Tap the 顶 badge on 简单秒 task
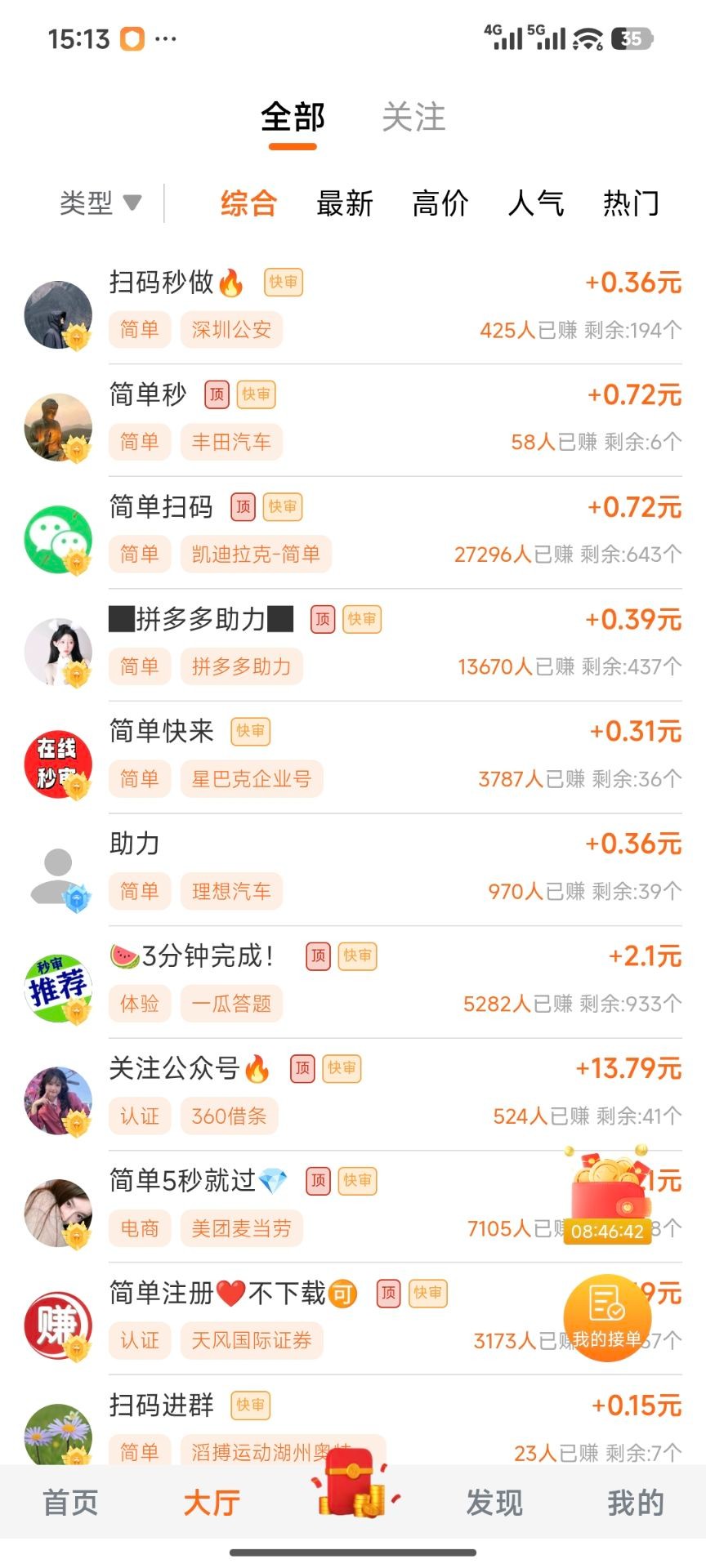The image size is (706, 1568). coord(217,394)
